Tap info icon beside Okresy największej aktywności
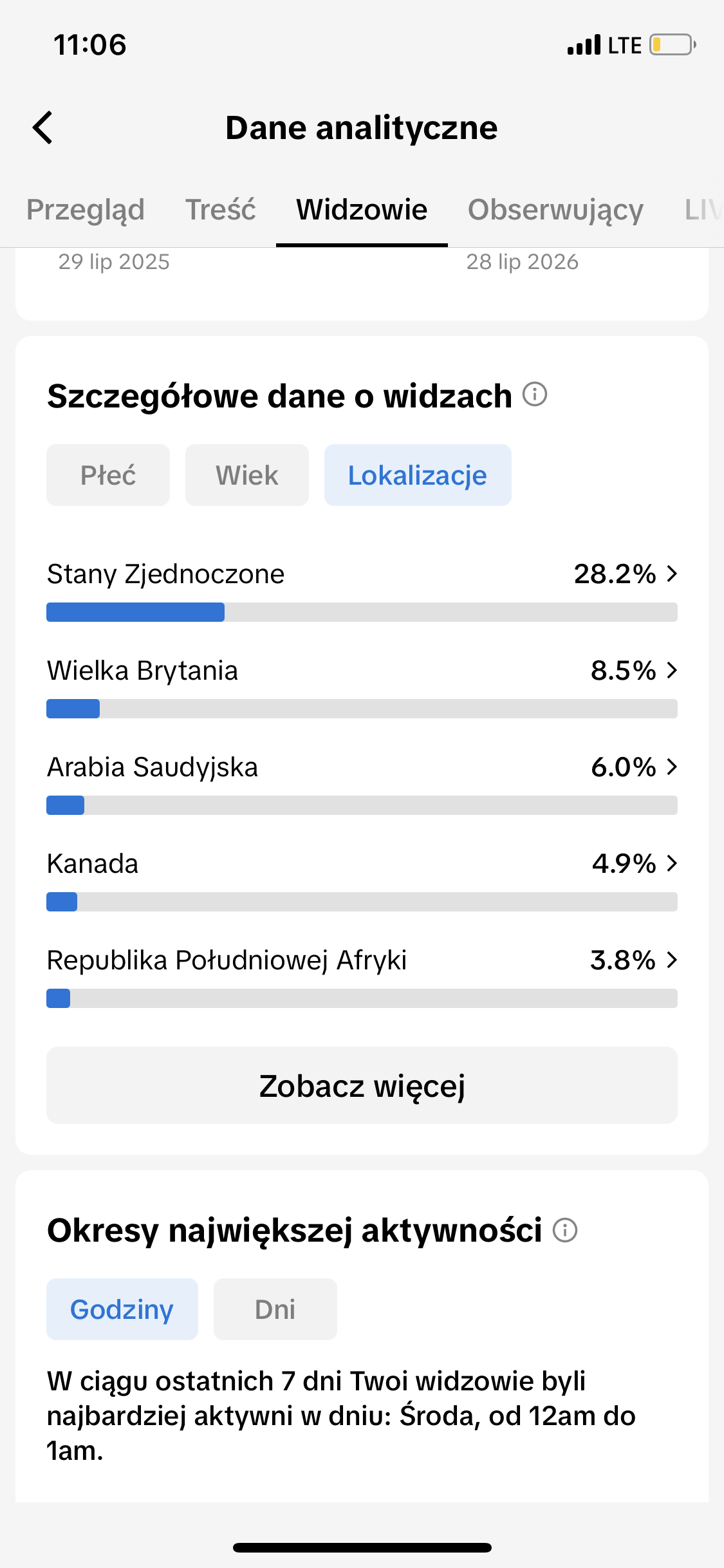The width and height of the screenshot is (724, 1568). point(565,1230)
